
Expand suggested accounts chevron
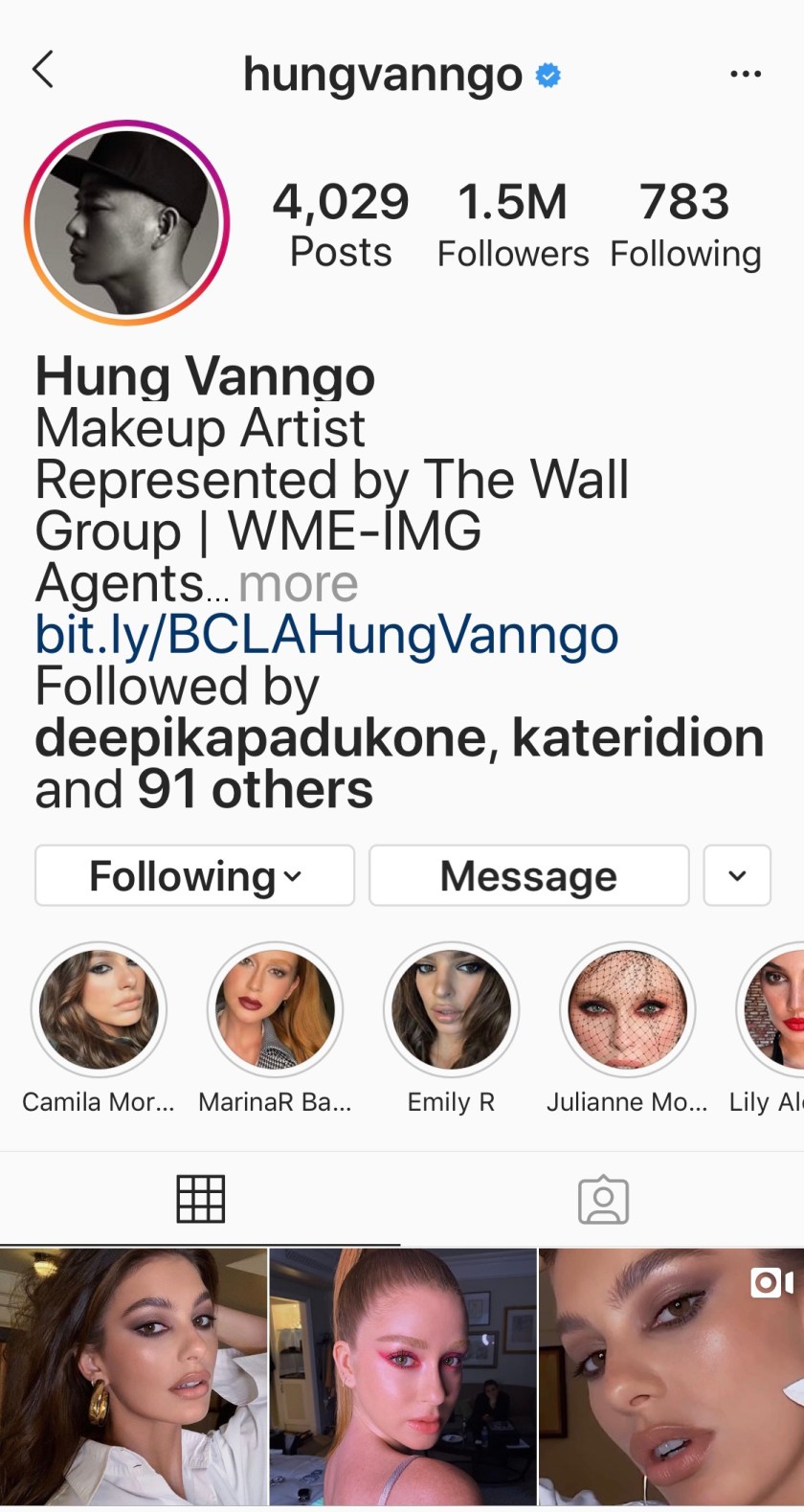[x=737, y=875]
